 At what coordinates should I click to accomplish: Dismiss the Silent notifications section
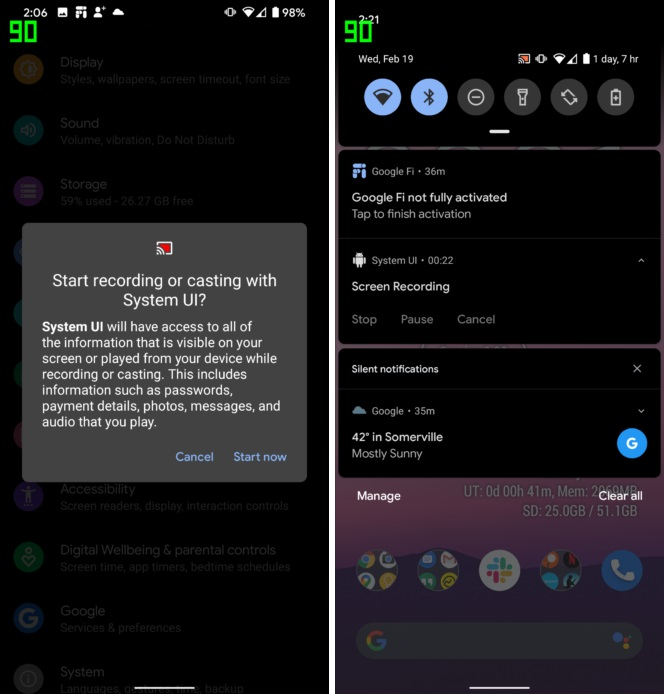pyautogui.click(x=637, y=369)
